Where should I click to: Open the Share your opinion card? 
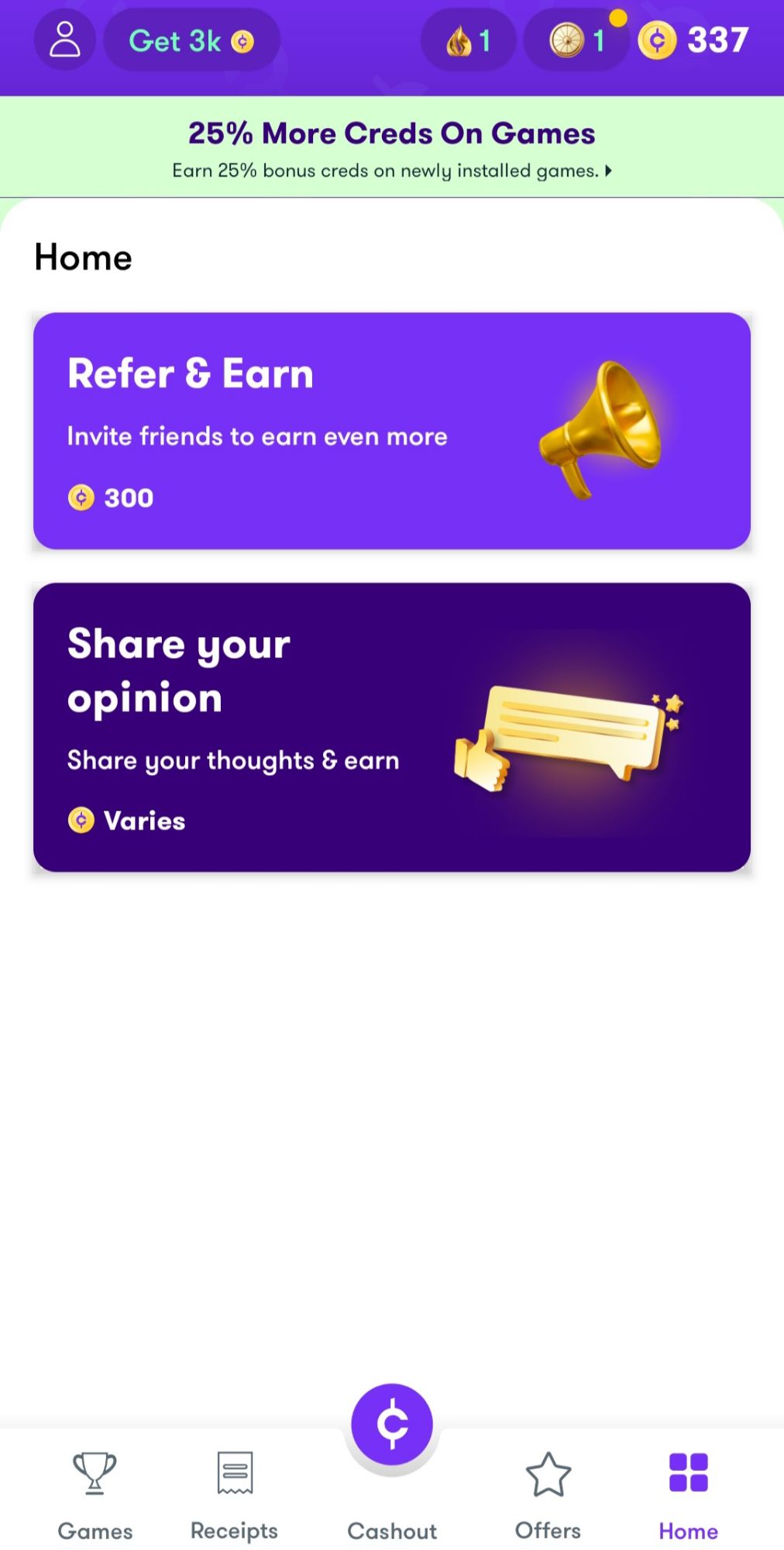[392, 727]
